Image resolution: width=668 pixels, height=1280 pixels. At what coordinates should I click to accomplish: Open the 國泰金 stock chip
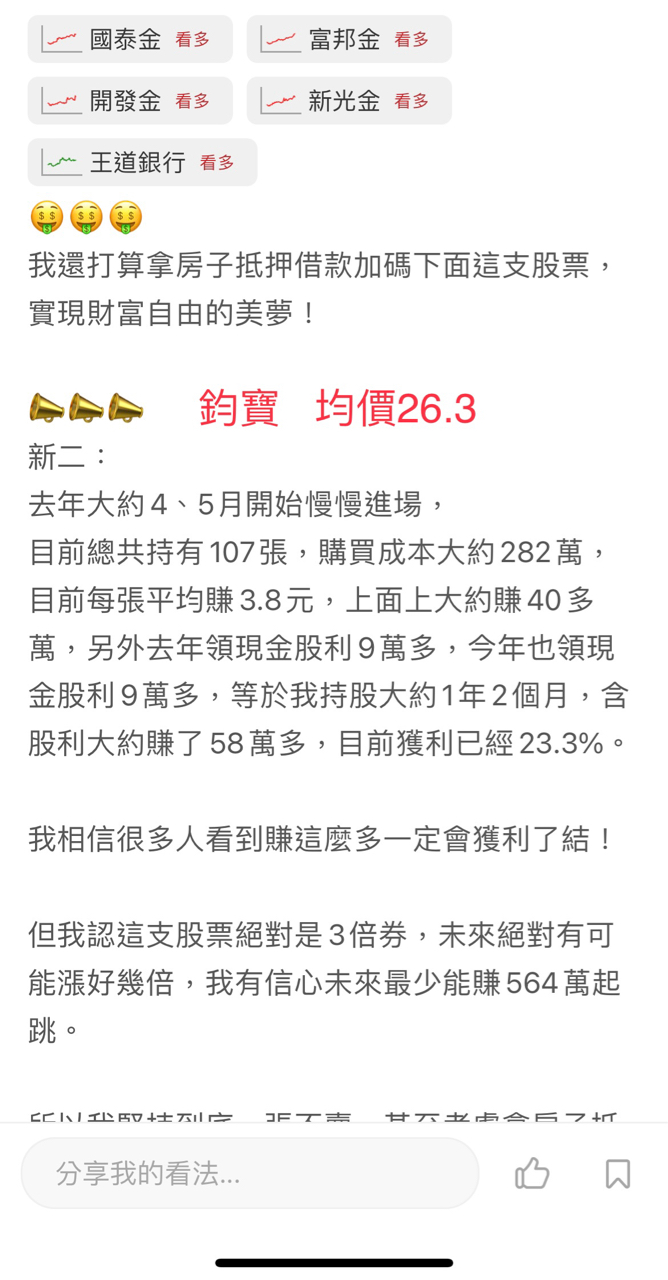pyautogui.click(x=130, y=40)
